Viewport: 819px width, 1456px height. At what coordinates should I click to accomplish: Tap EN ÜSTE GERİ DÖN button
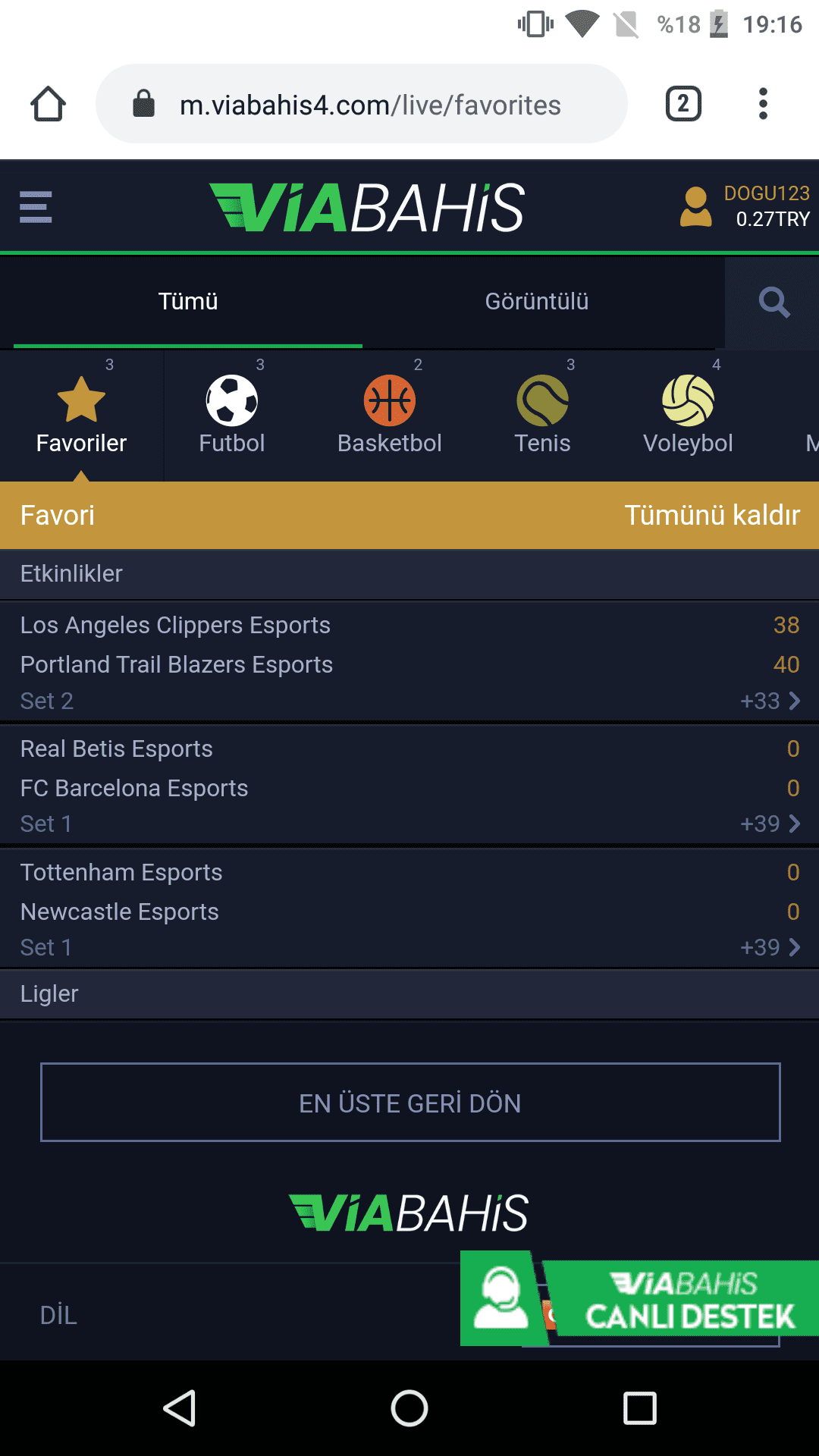(410, 1103)
